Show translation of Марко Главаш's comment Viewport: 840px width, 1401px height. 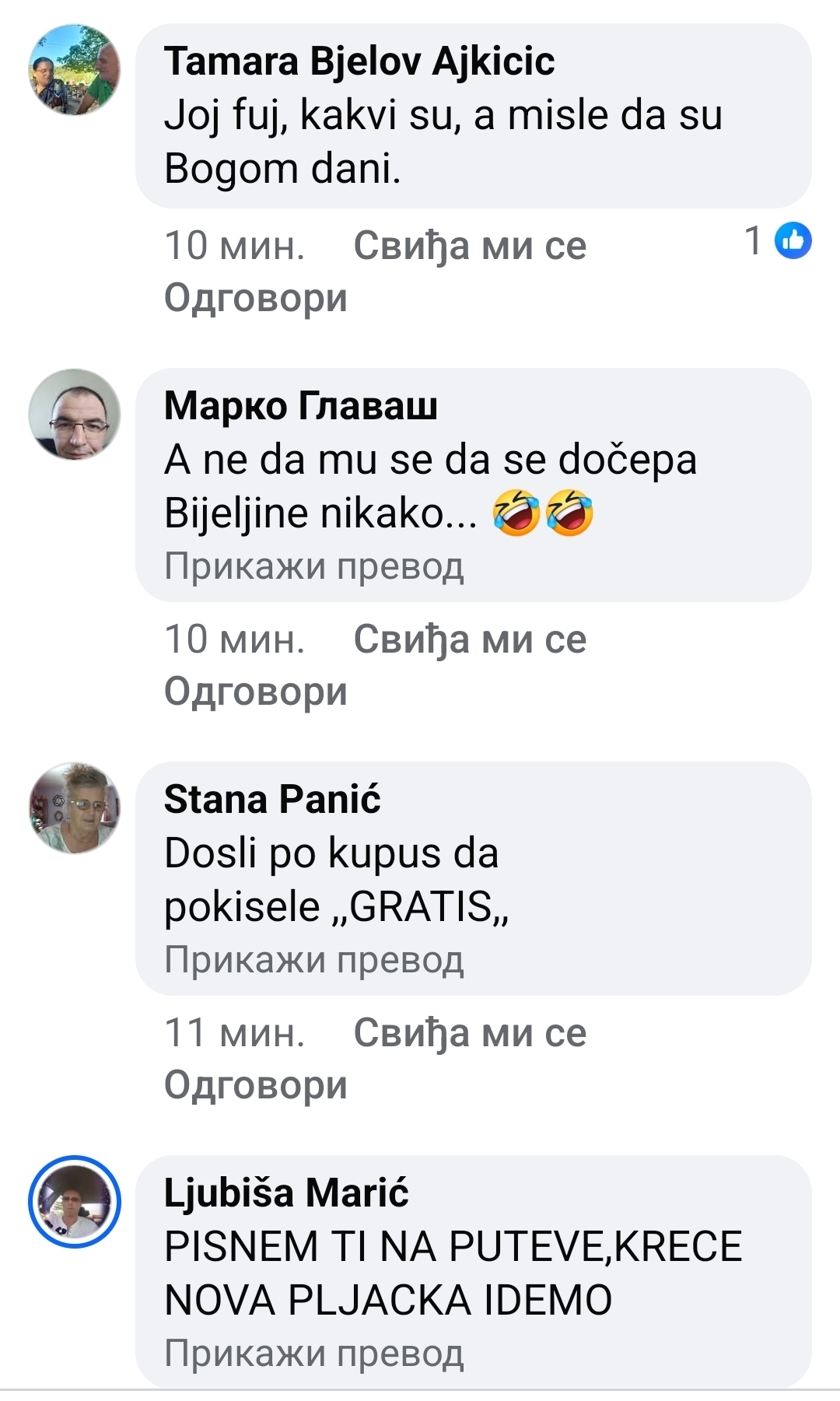coord(313,566)
